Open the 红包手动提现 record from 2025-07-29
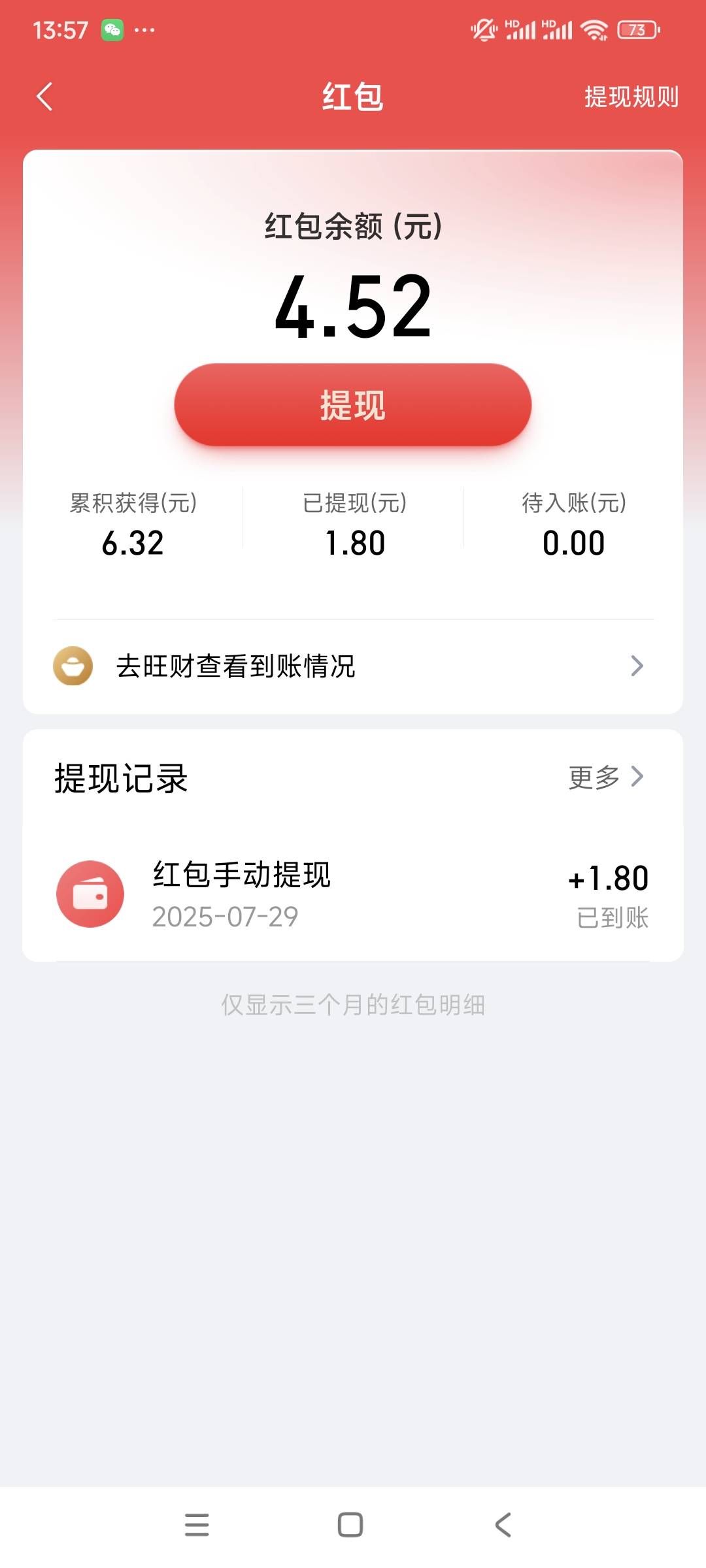Image resolution: width=706 pixels, height=1568 pixels. [353, 894]
